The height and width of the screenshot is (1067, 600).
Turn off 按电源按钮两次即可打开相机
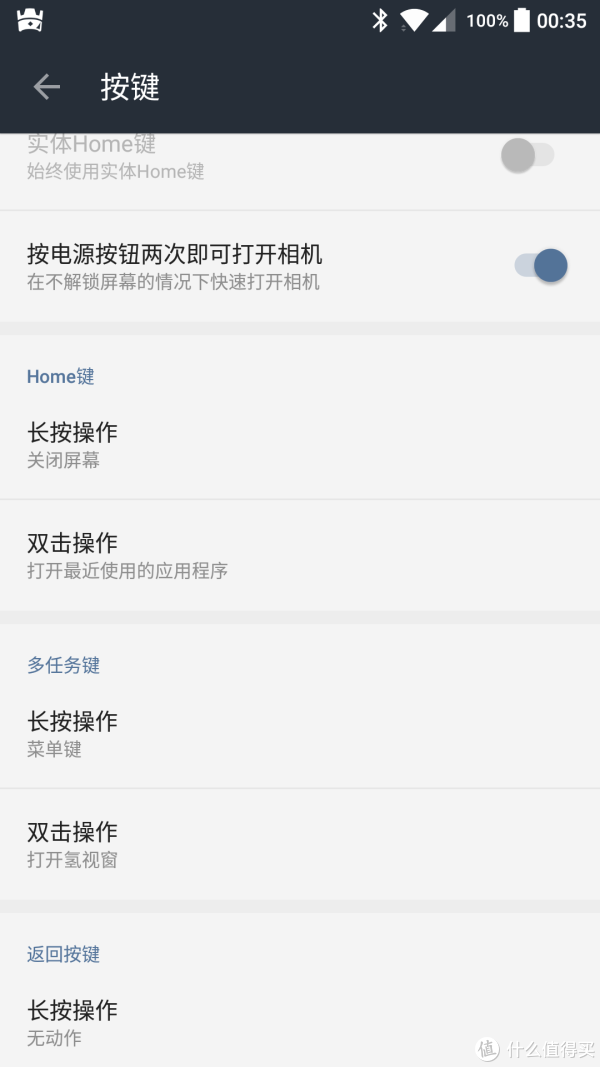541,266
